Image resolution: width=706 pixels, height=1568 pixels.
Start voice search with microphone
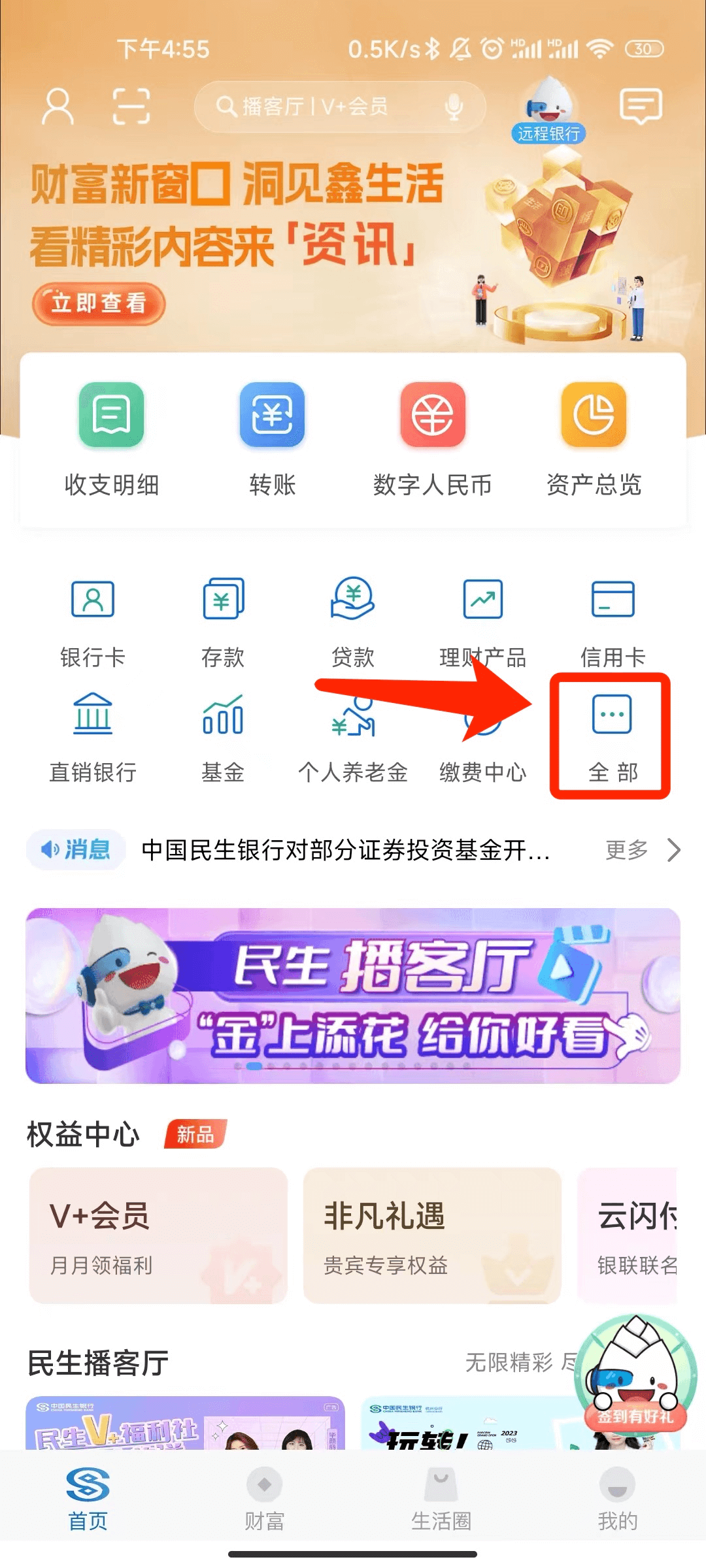(x=454, y=106)
